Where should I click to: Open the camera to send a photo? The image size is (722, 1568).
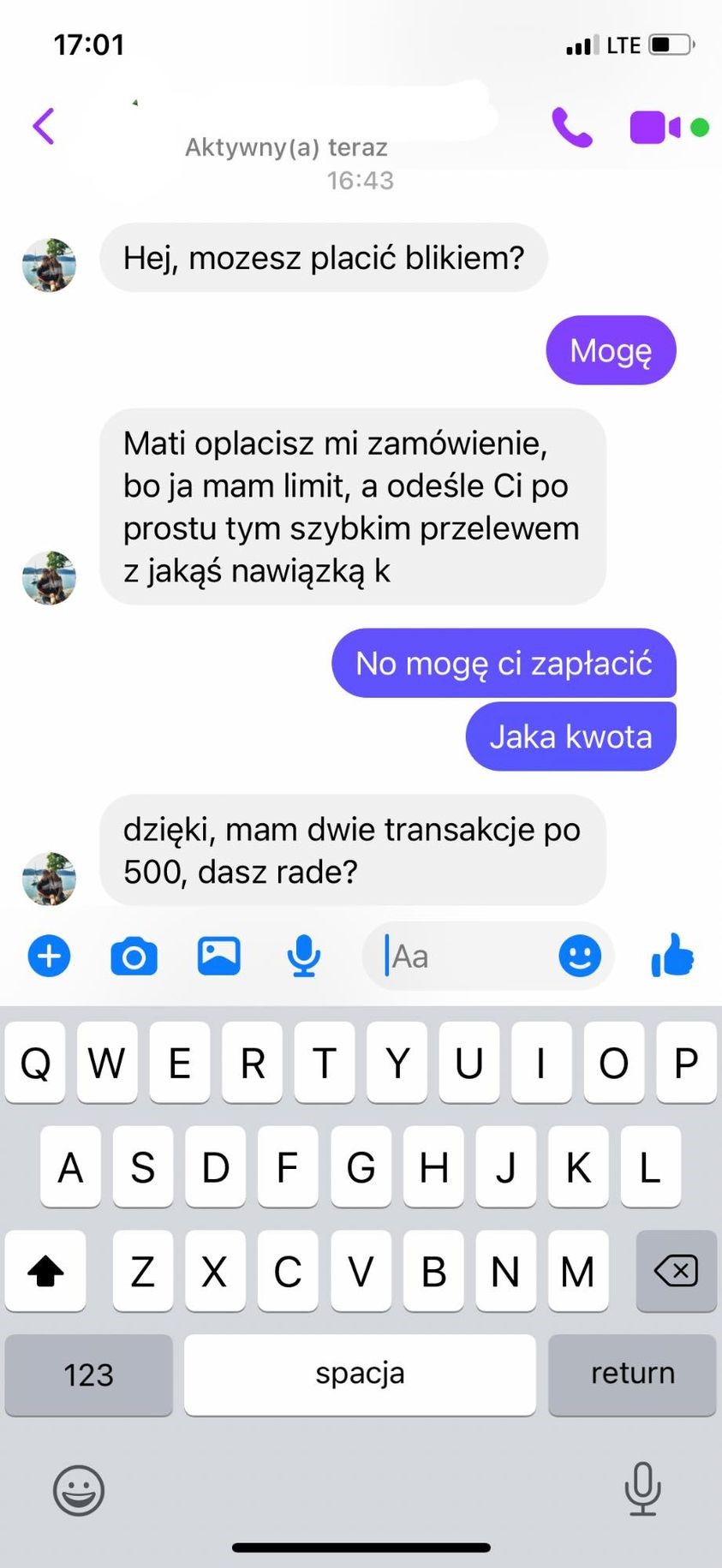pyautogui.click(x=134, y=957)
